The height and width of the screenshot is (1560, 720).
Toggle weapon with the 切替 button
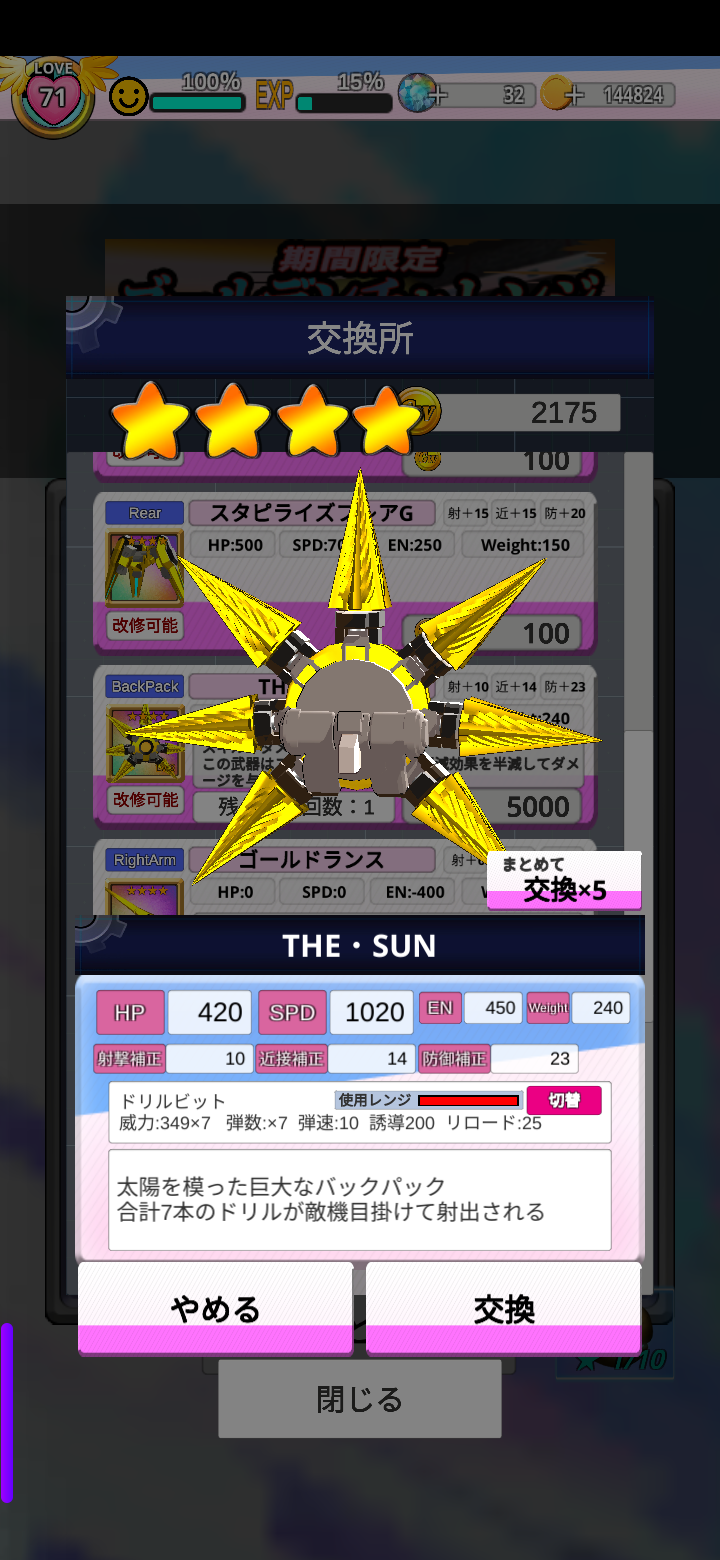[x=564, y=1100]
